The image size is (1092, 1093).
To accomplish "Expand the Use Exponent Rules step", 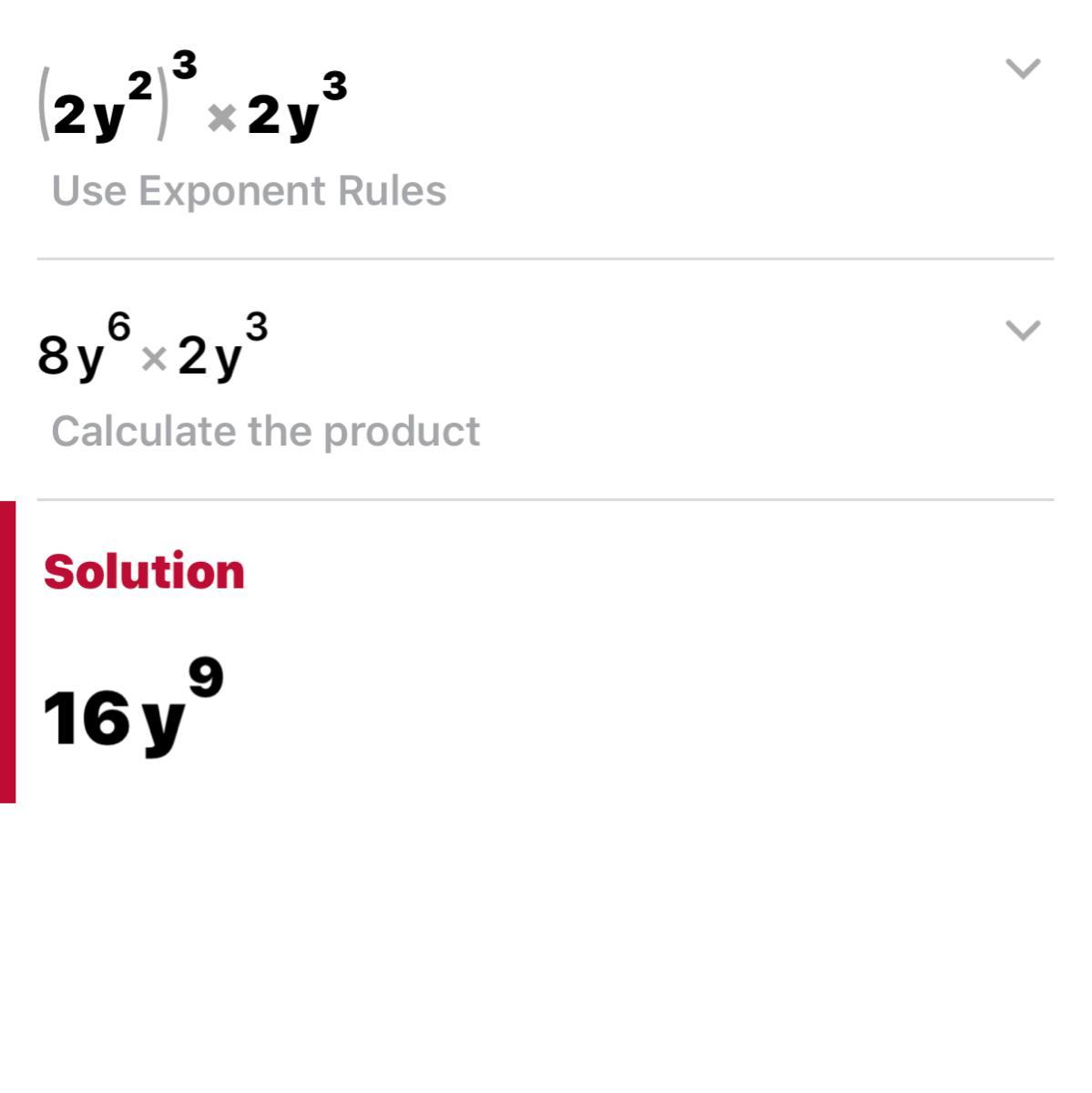I will coord(1022,69).
